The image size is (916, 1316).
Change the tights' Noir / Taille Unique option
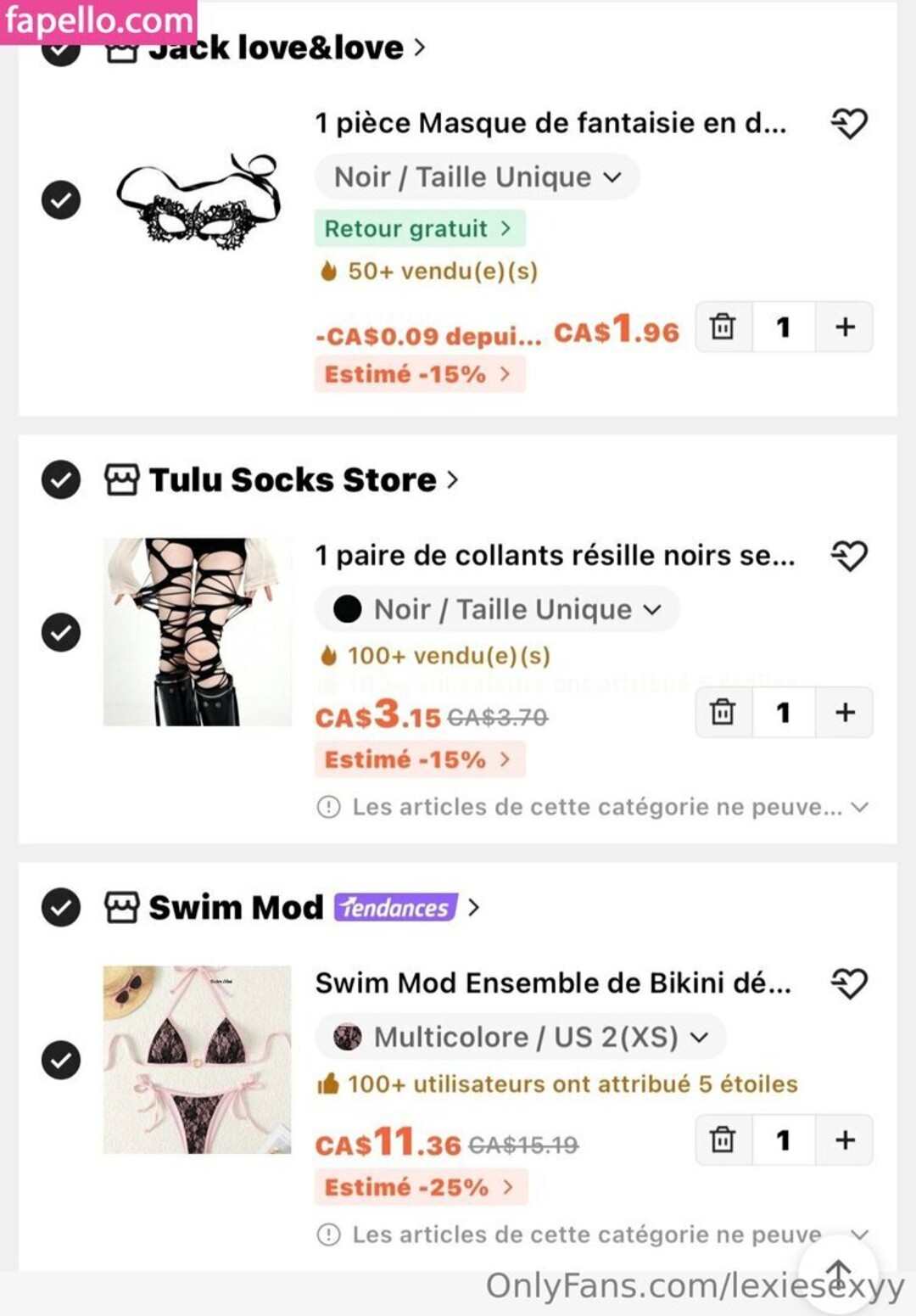(x=497, y=609)
